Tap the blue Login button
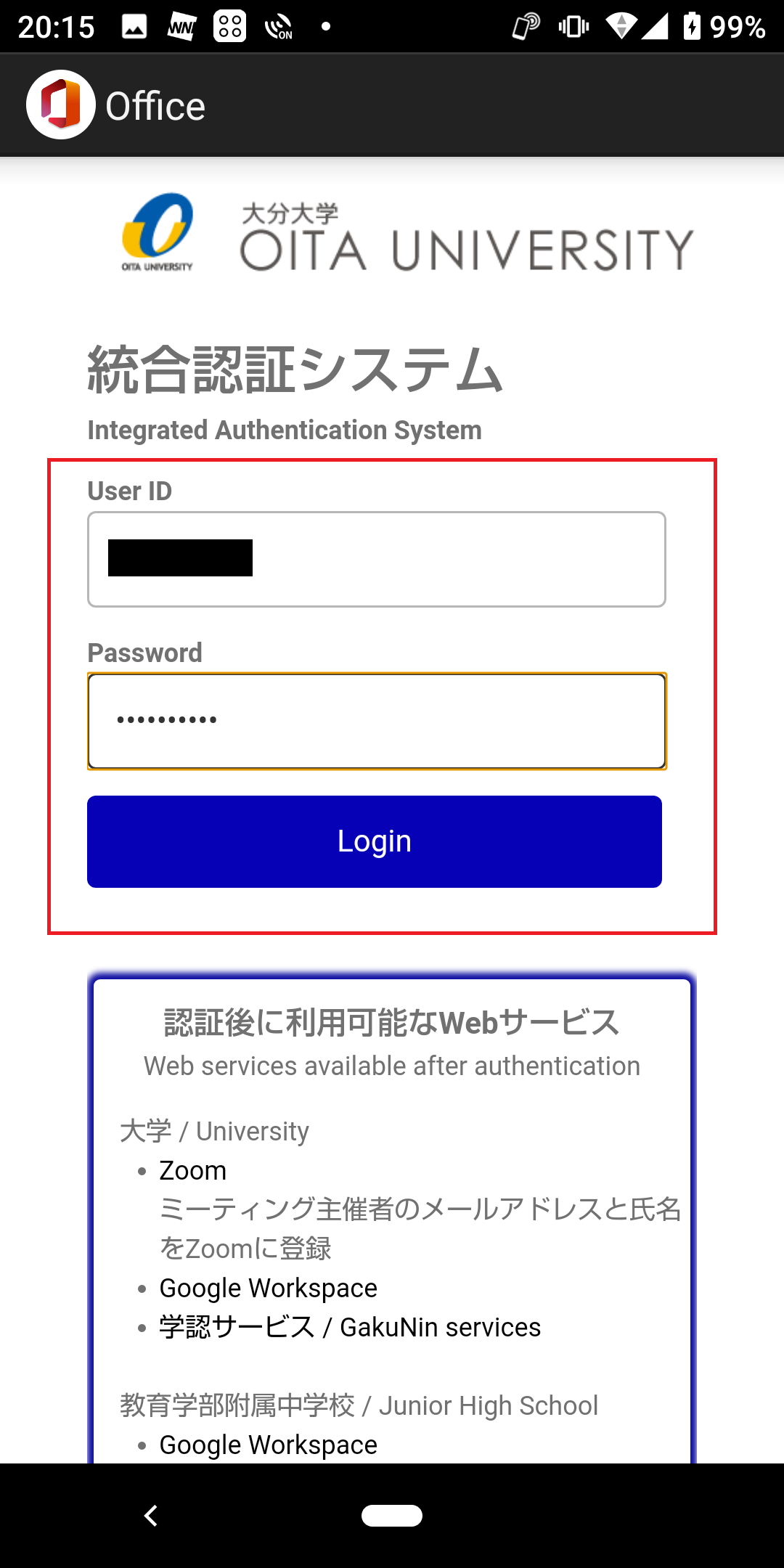 click(x=375, y=841)
